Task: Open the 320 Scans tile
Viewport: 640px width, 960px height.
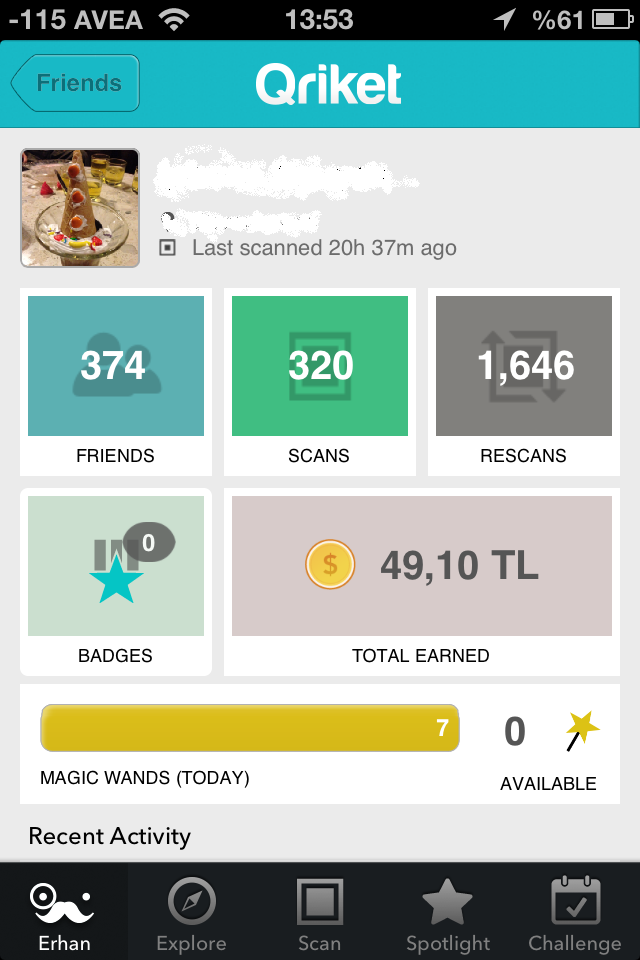Action: click(320, 381)
